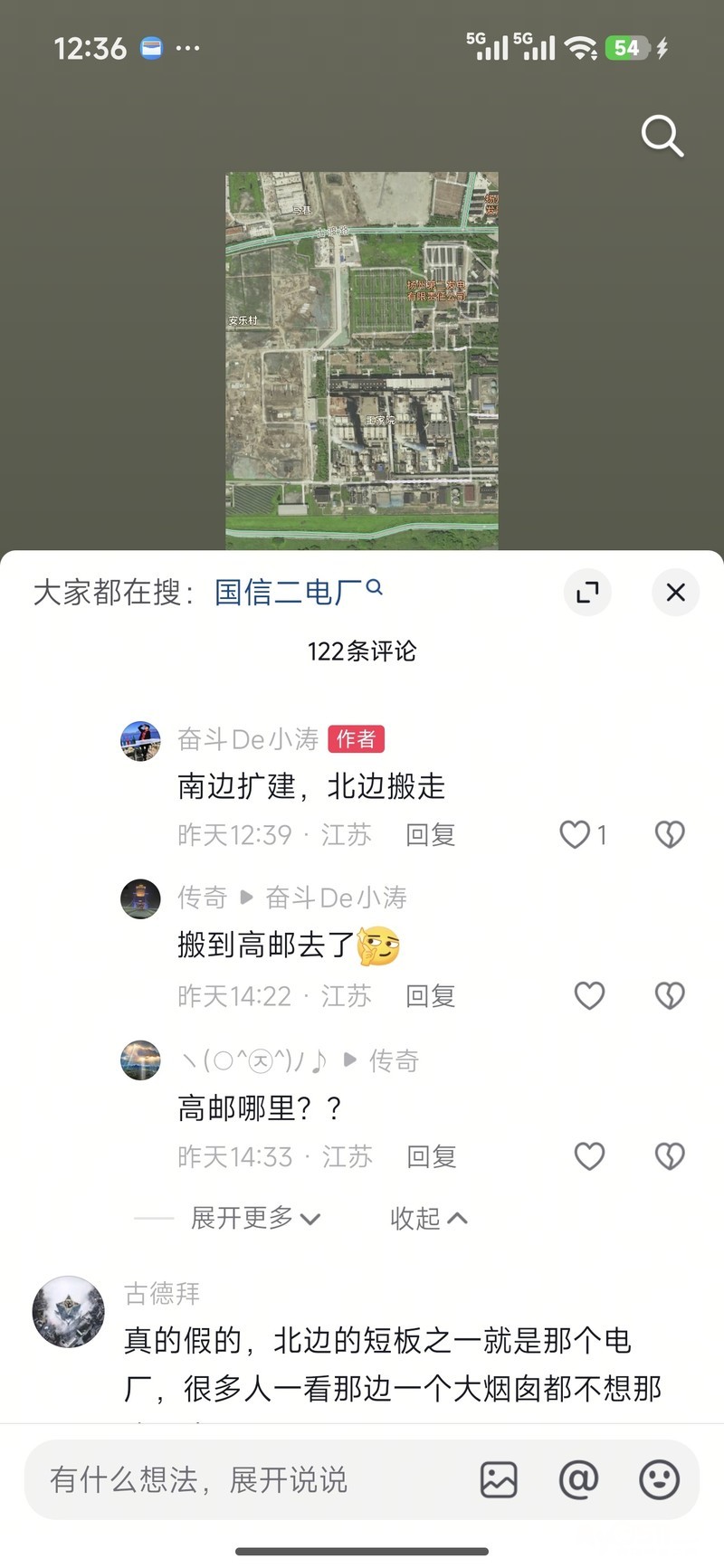The image size is (724, 1568).
Task: Tap the comment input field
Action: click(244, 1480)
